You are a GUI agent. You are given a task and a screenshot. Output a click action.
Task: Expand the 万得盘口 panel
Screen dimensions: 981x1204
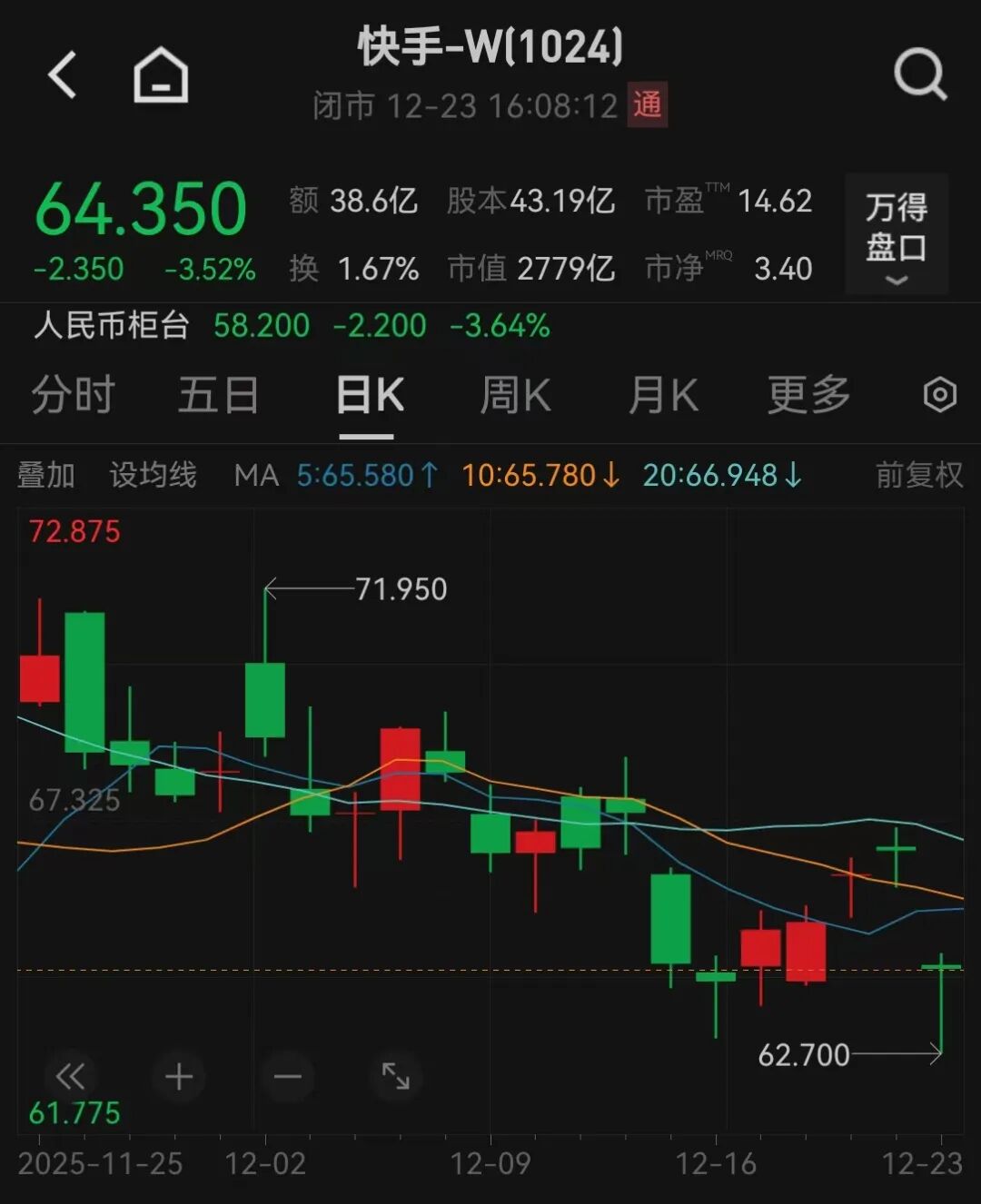(897, 234)
